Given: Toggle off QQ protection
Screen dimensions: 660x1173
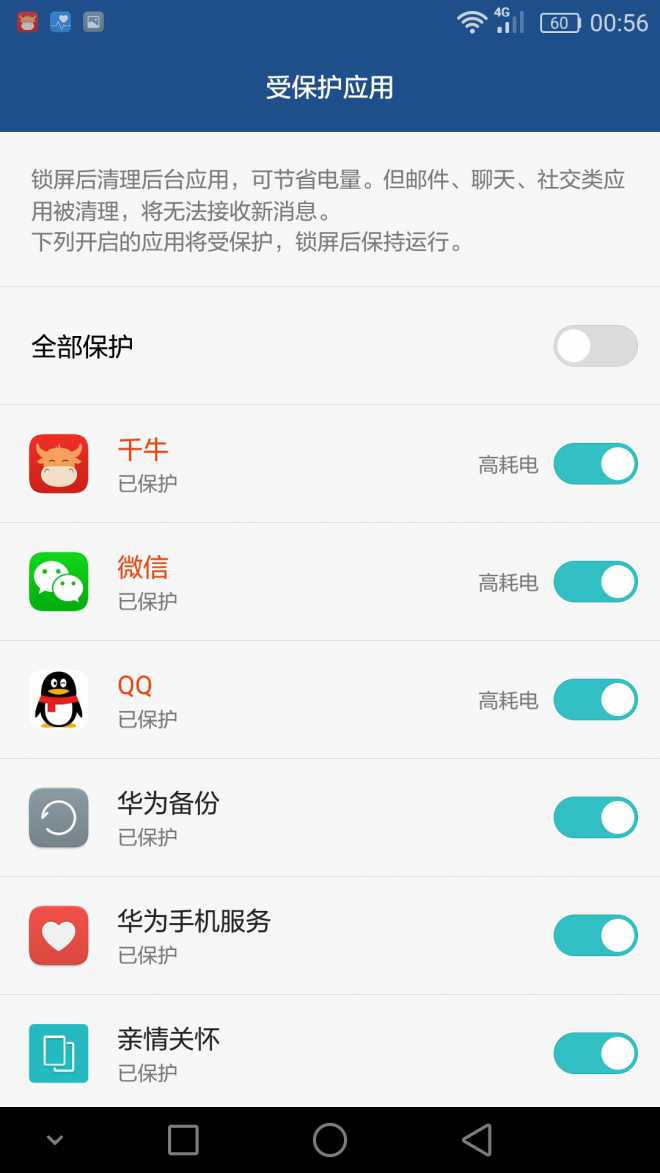Looking at the screenshot, I should pyautogui.click(x=595, y=700).
